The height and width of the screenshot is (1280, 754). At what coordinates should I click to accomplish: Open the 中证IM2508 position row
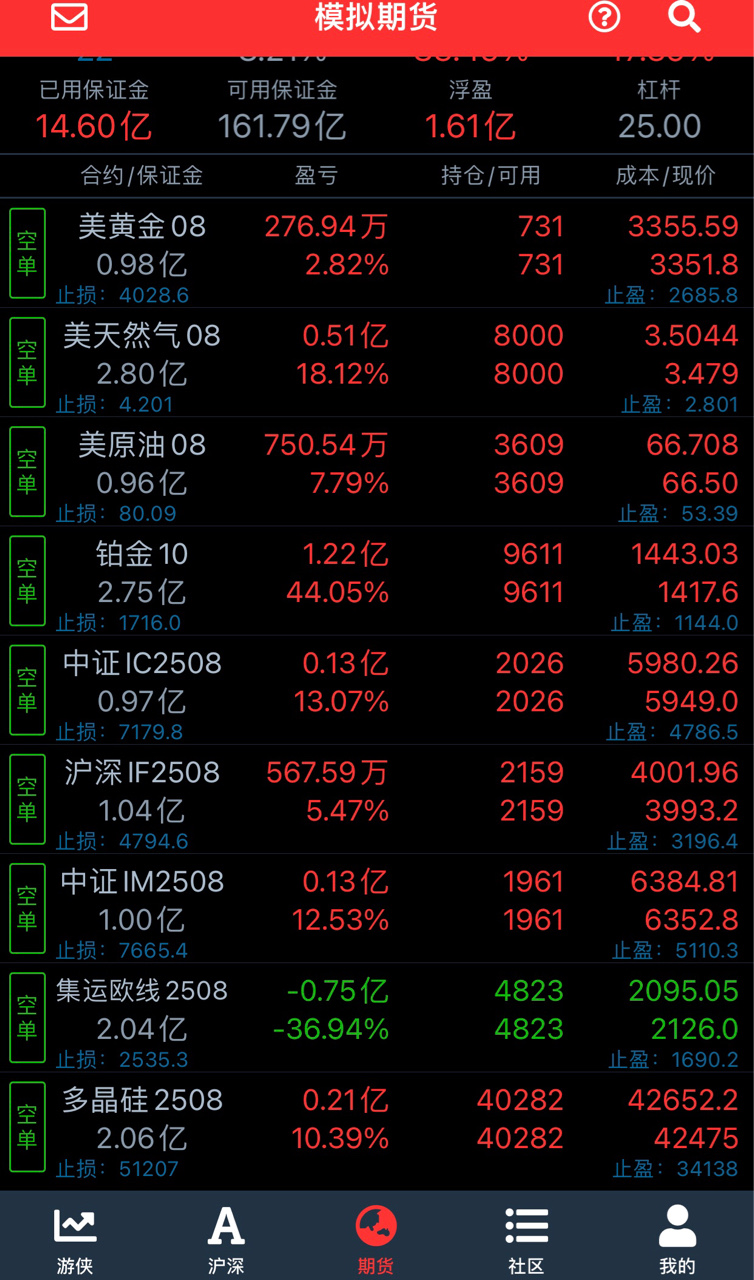377,908
